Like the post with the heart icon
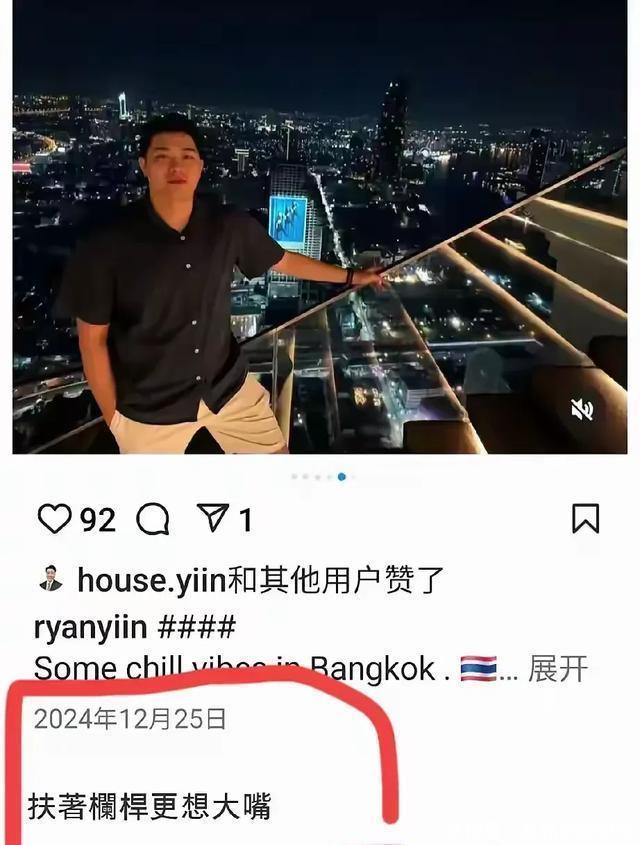The image size is (640, 845). tap(54, 519)
